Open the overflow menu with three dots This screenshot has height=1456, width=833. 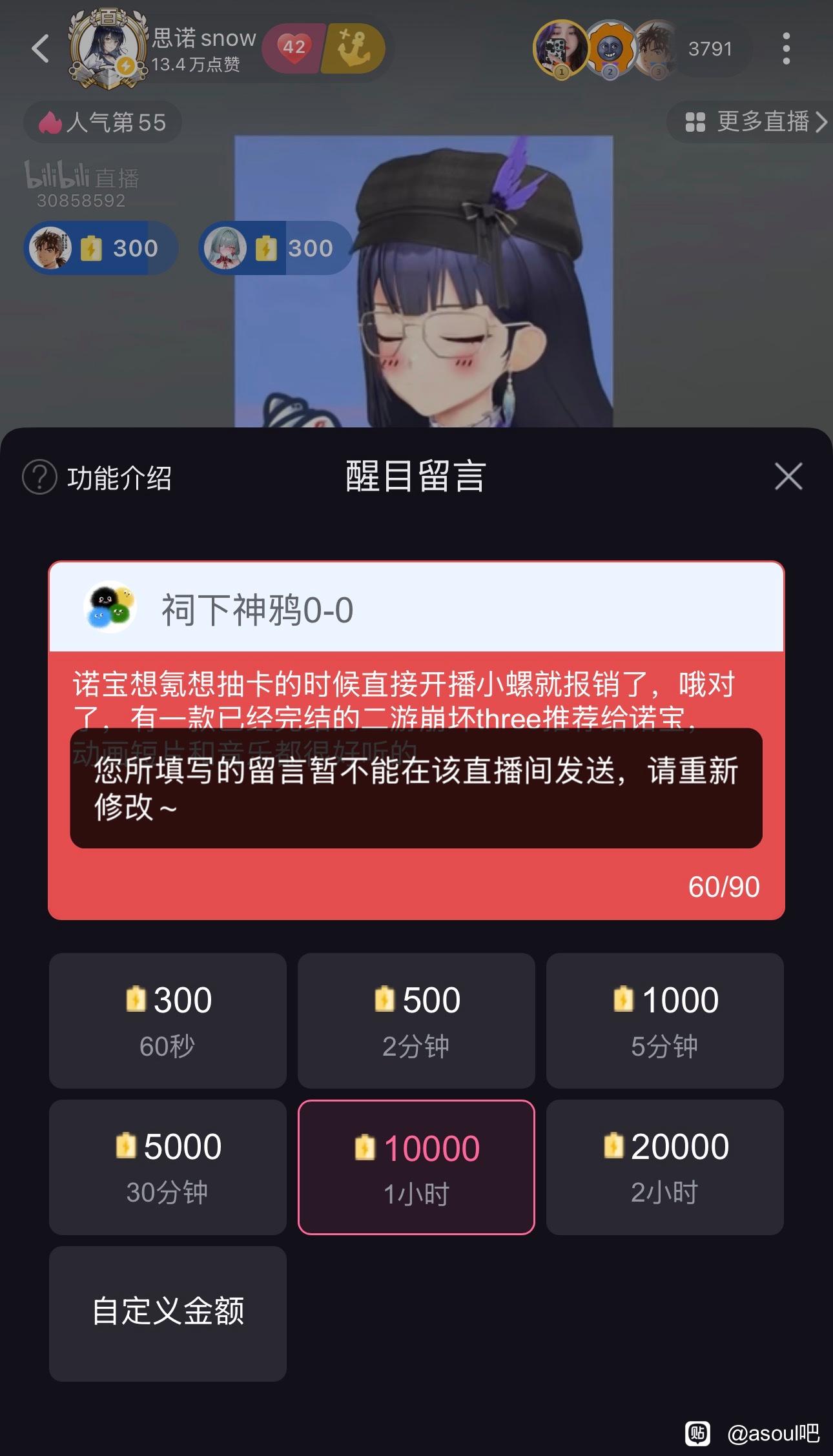coord(786,48)
